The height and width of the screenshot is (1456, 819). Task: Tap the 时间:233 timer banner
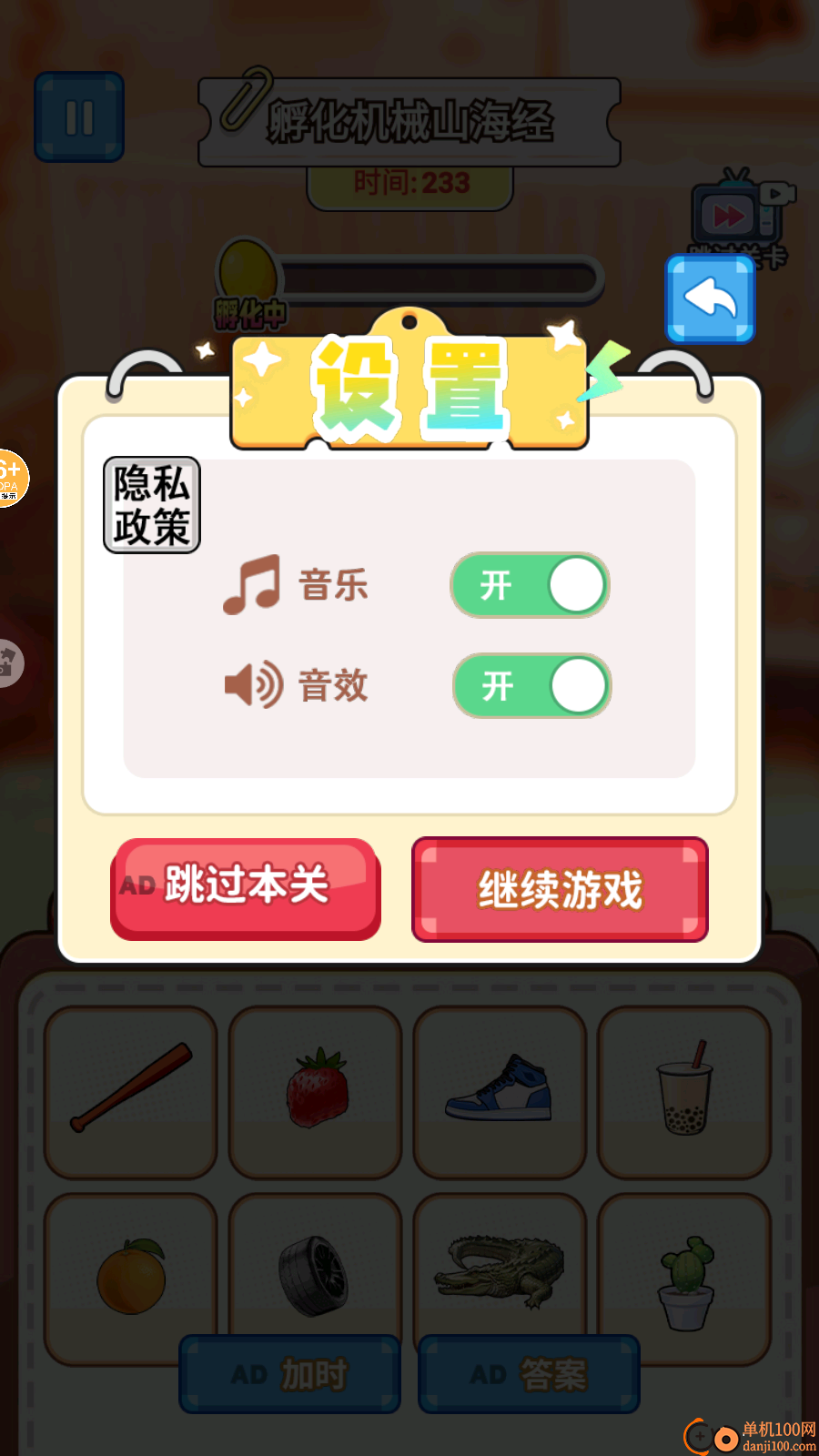pos(409,181)
